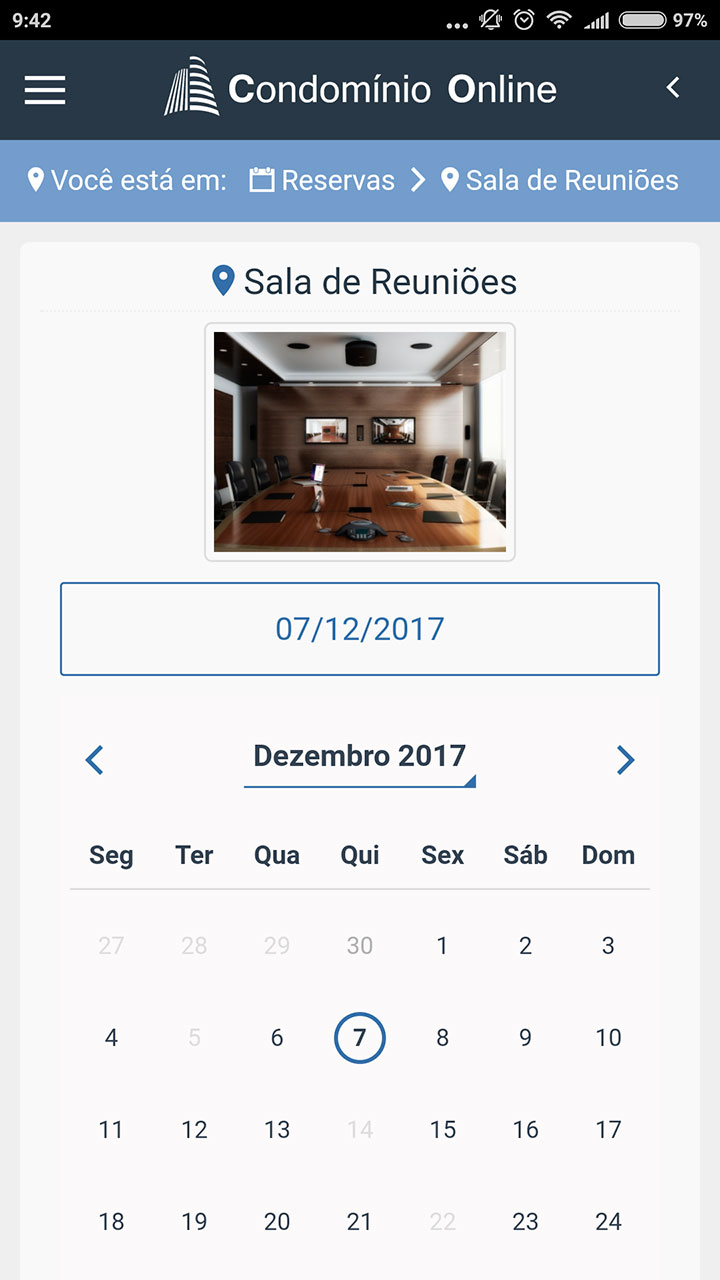The image size is (720, 1280).
Task: Select day 16 on the calendar
Action: coord(525,1130)
